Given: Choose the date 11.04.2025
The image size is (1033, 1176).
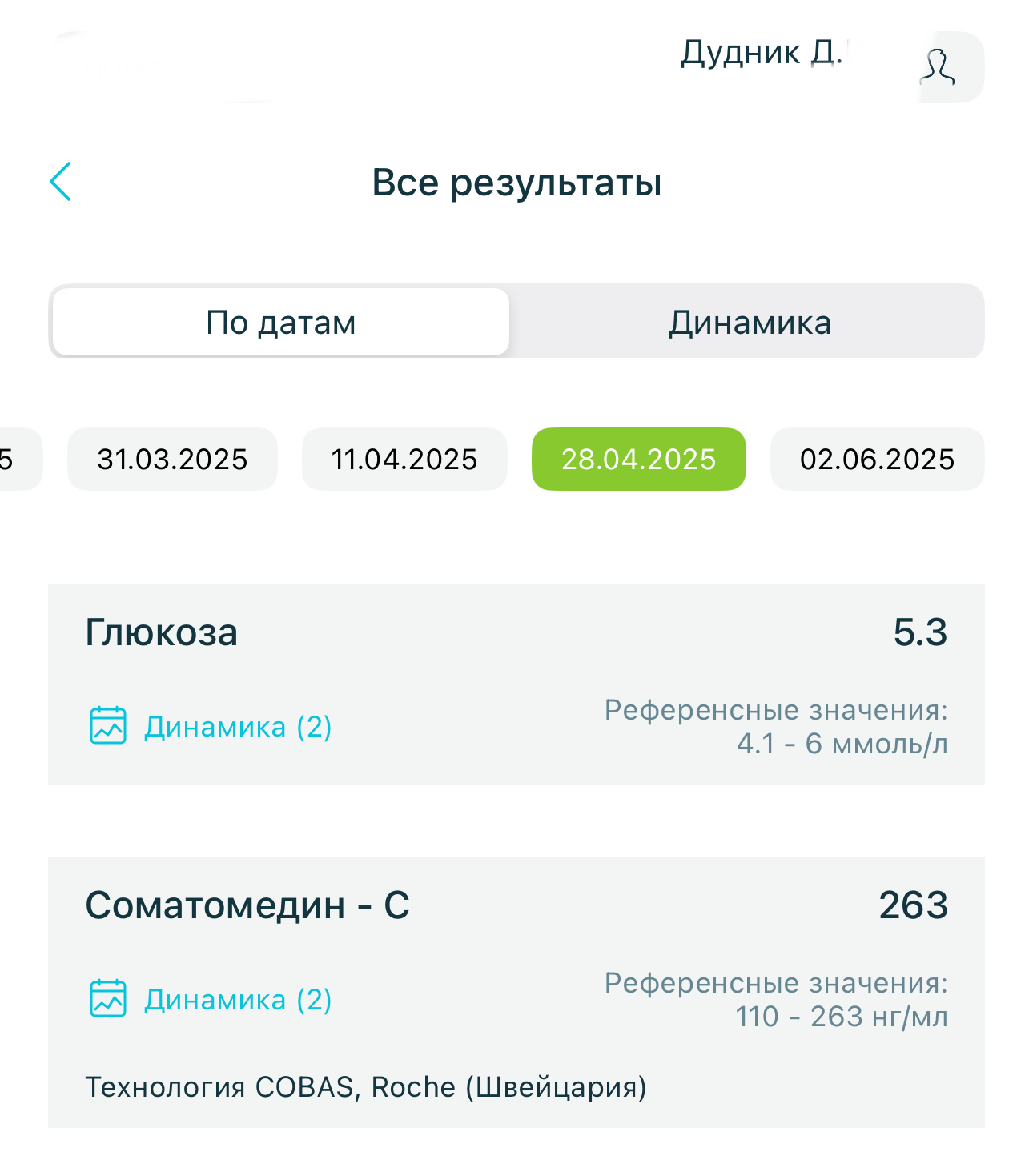Looking at the screenshot, I should coord(404,460).
